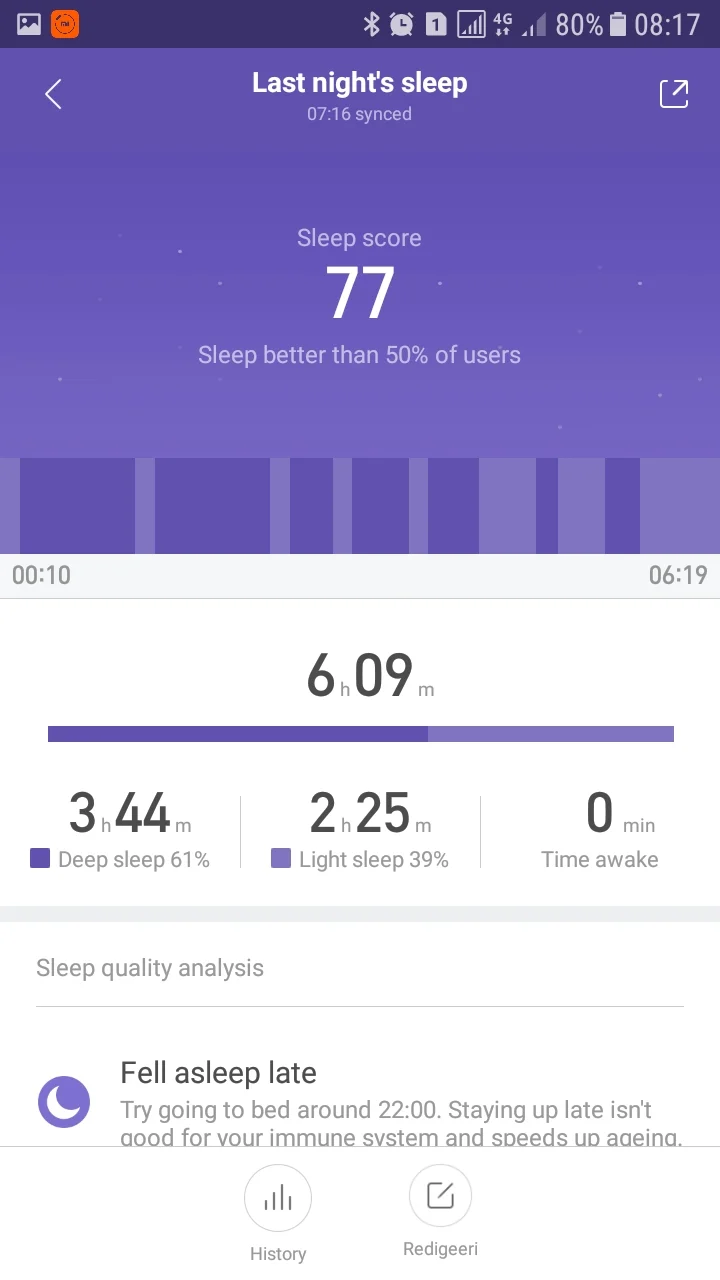Image resolution: width=720 pixels, height=1280 pixels.
Task: Expand the Sleep quality analysis section
Action: pos(150,967)
